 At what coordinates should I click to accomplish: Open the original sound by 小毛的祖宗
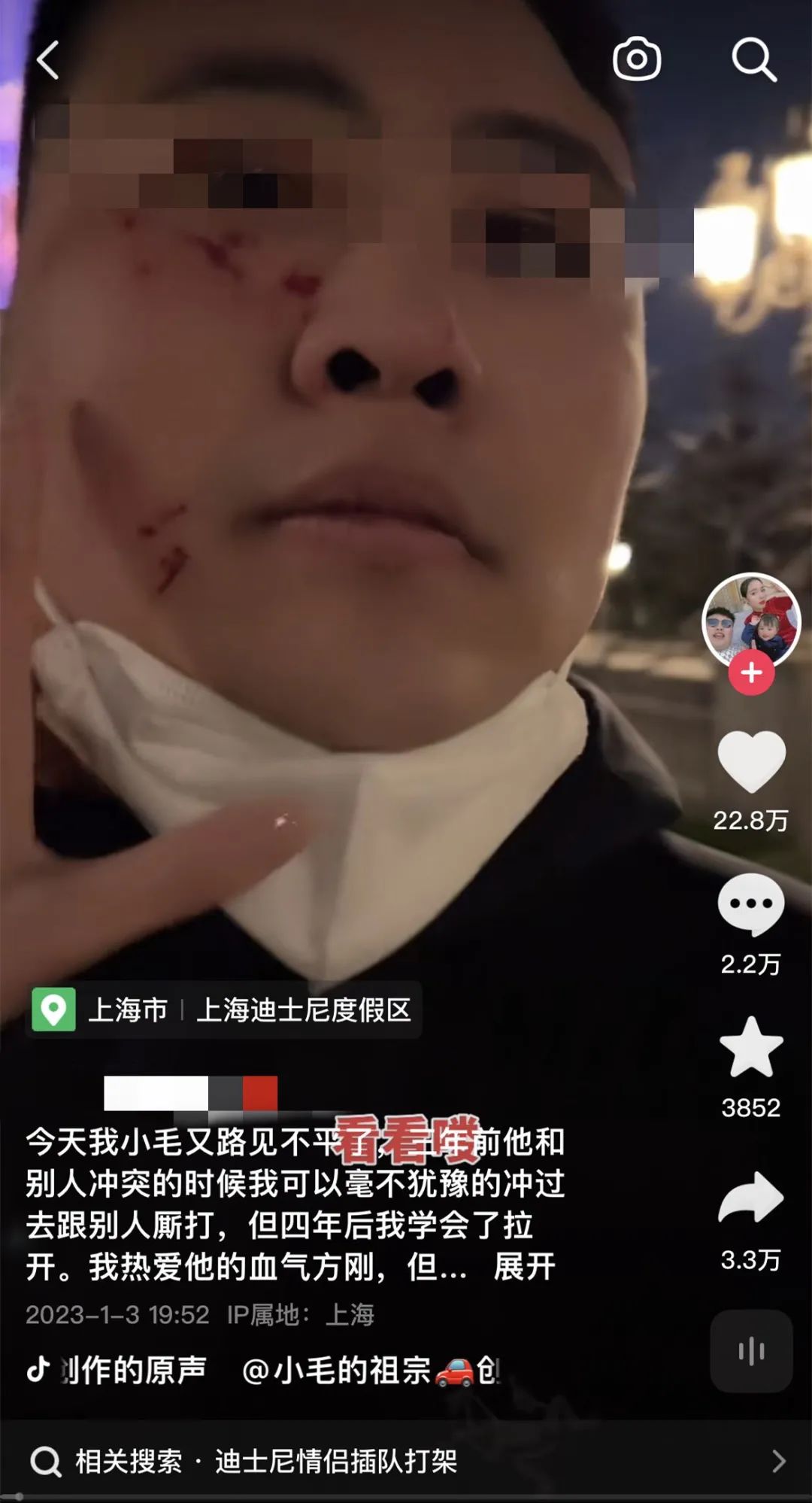point(263,1371)
